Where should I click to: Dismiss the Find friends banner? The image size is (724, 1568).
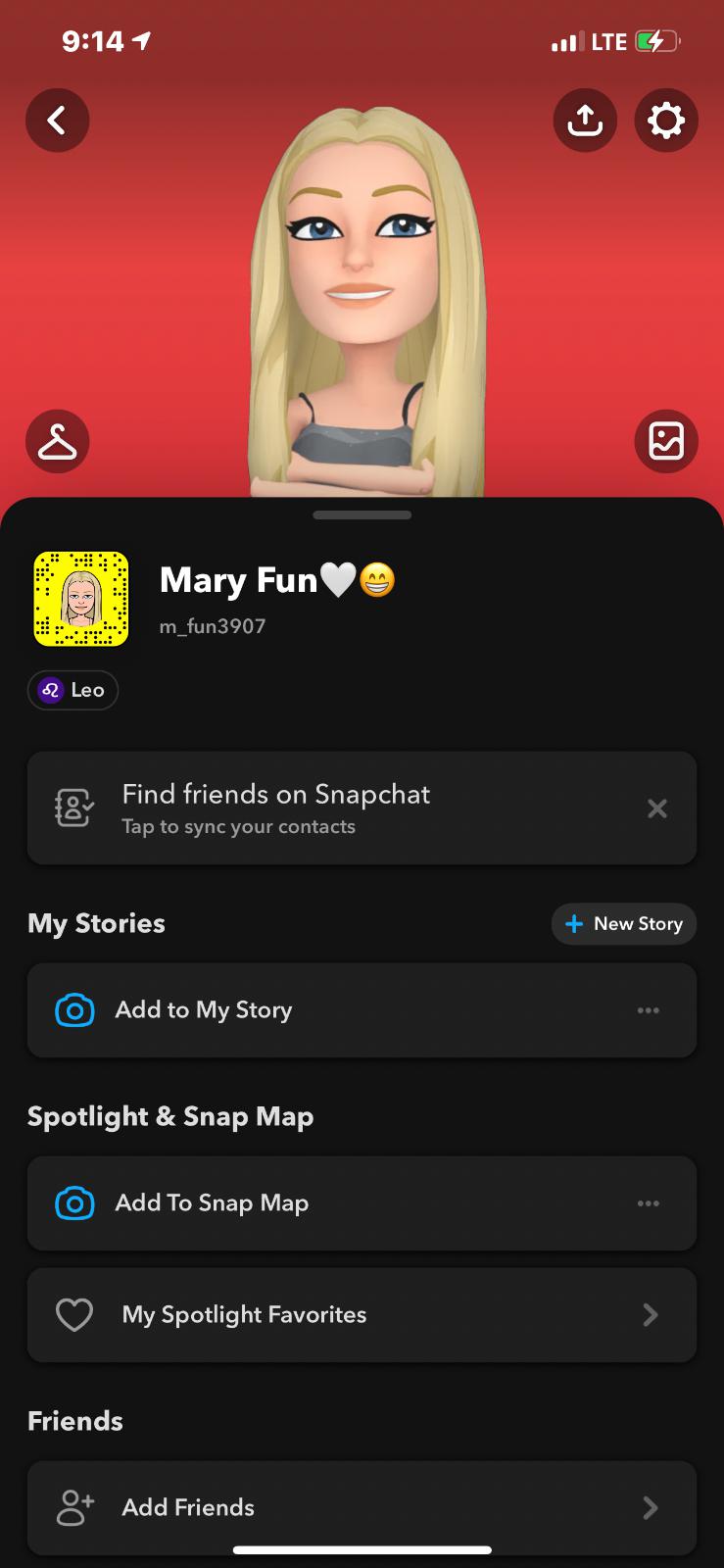pos(657,808)
